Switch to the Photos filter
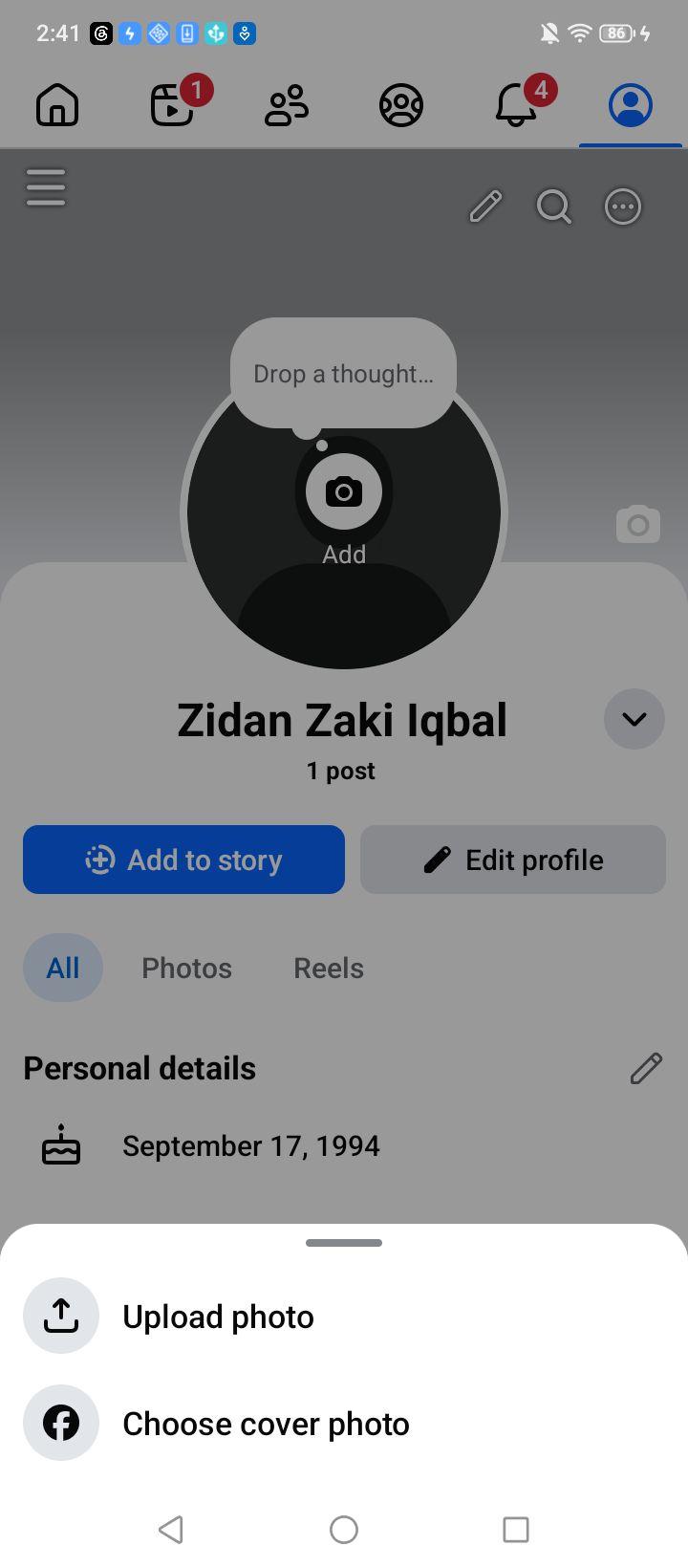Screen dimensions: 688x1568 point(187,968)
